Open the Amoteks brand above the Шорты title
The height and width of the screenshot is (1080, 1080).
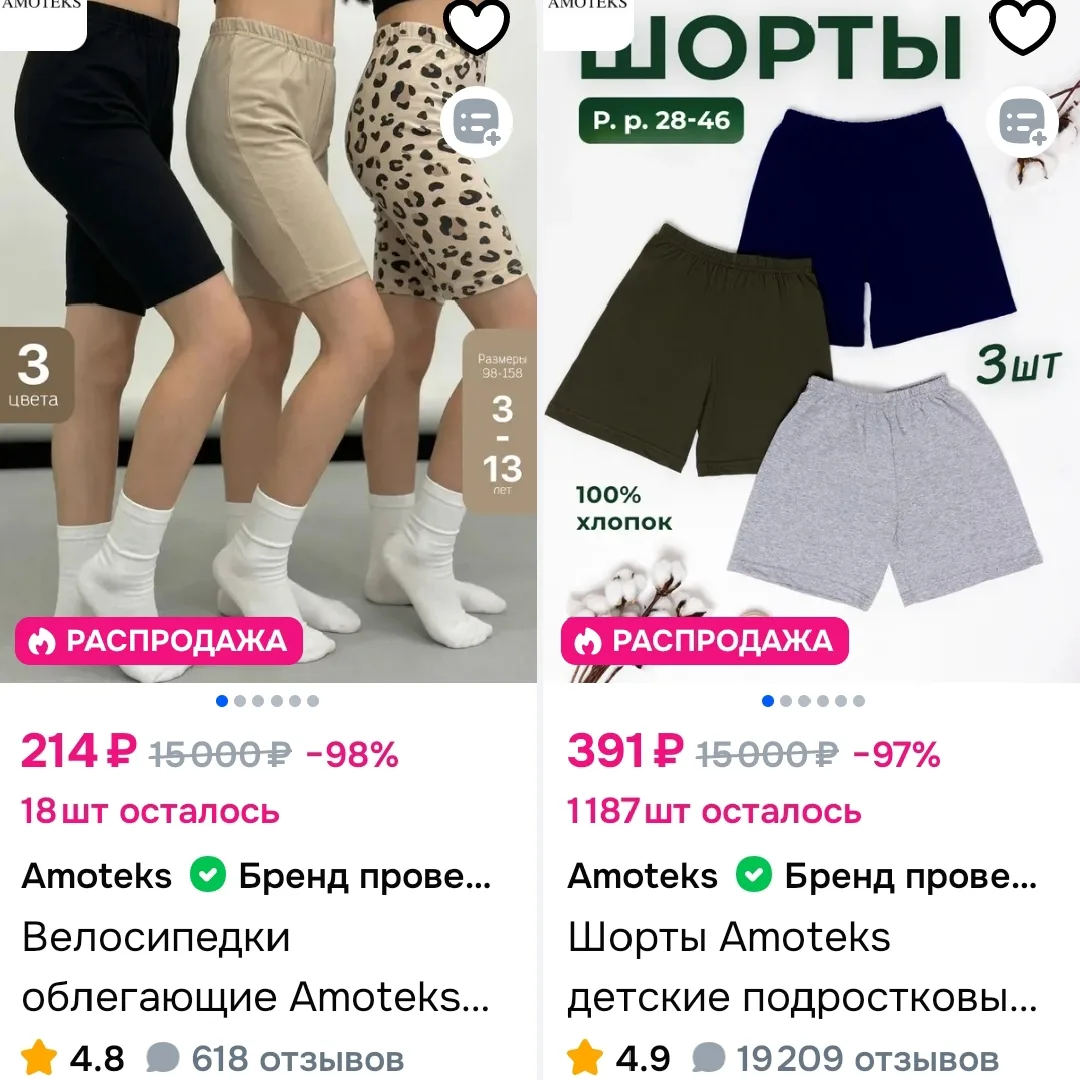pyautogui.click(x=643, y=876)
